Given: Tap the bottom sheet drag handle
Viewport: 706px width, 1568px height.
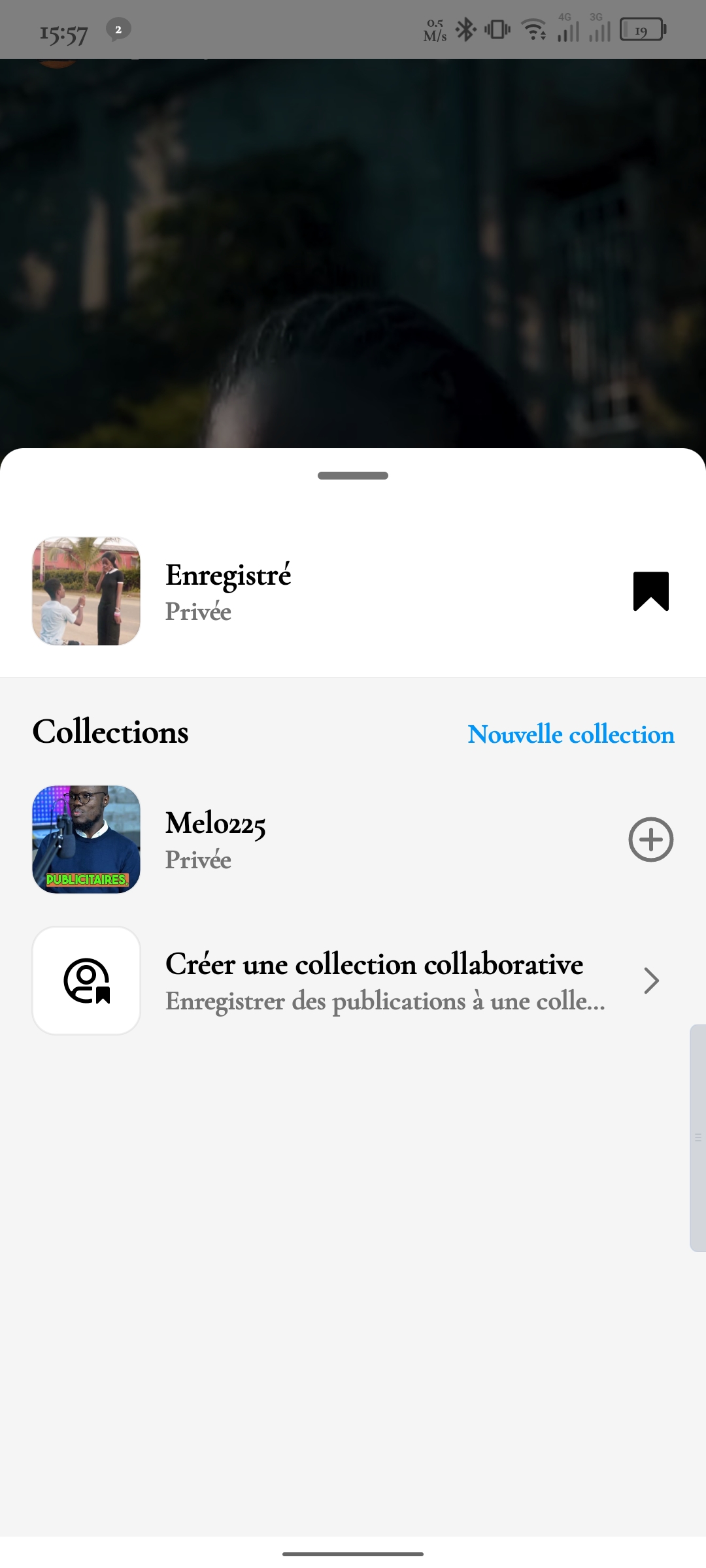Looking at the screenshot, I should (x=353, y=476).
